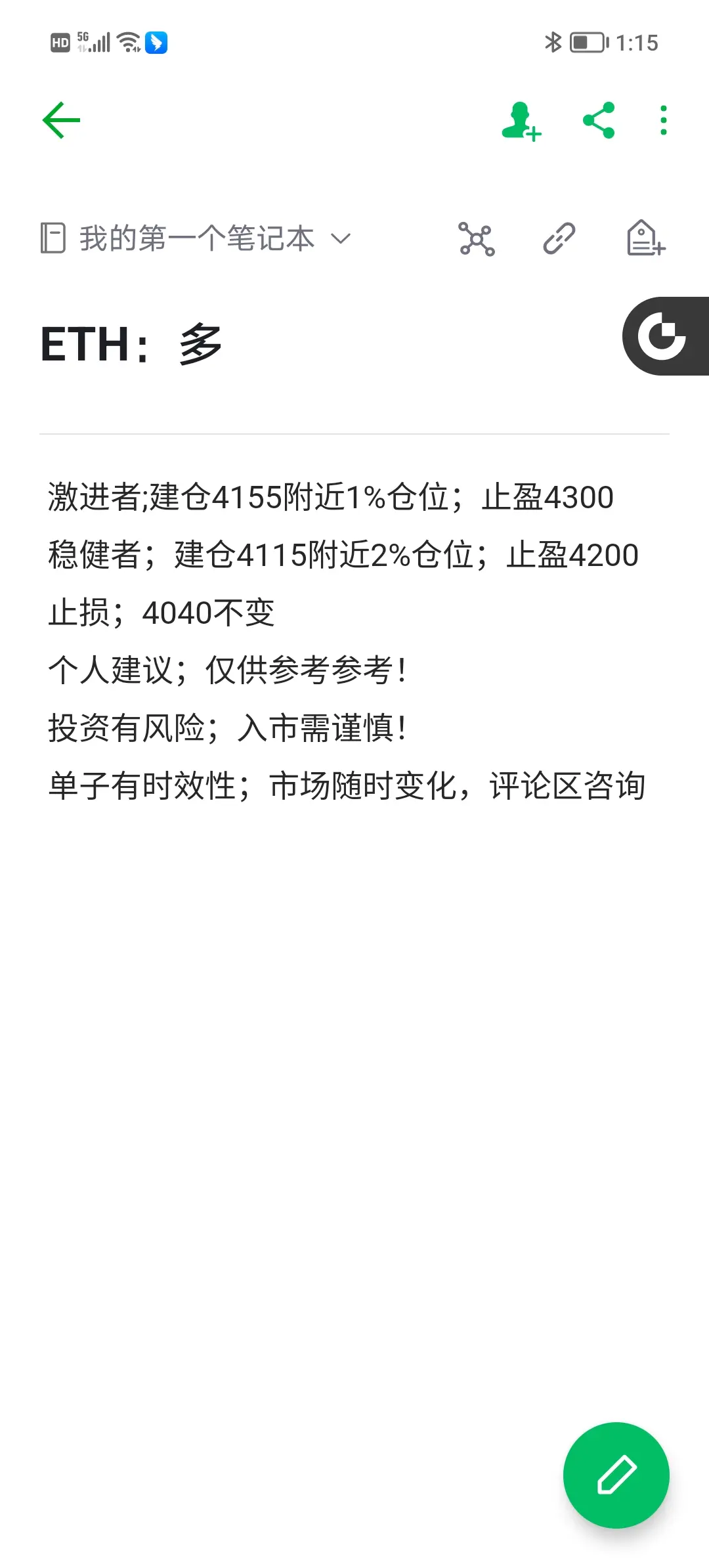709x1568 pixels.
Task: Open the notebook picker labeled 我的第一个笔记本
Action: (197, 238)
